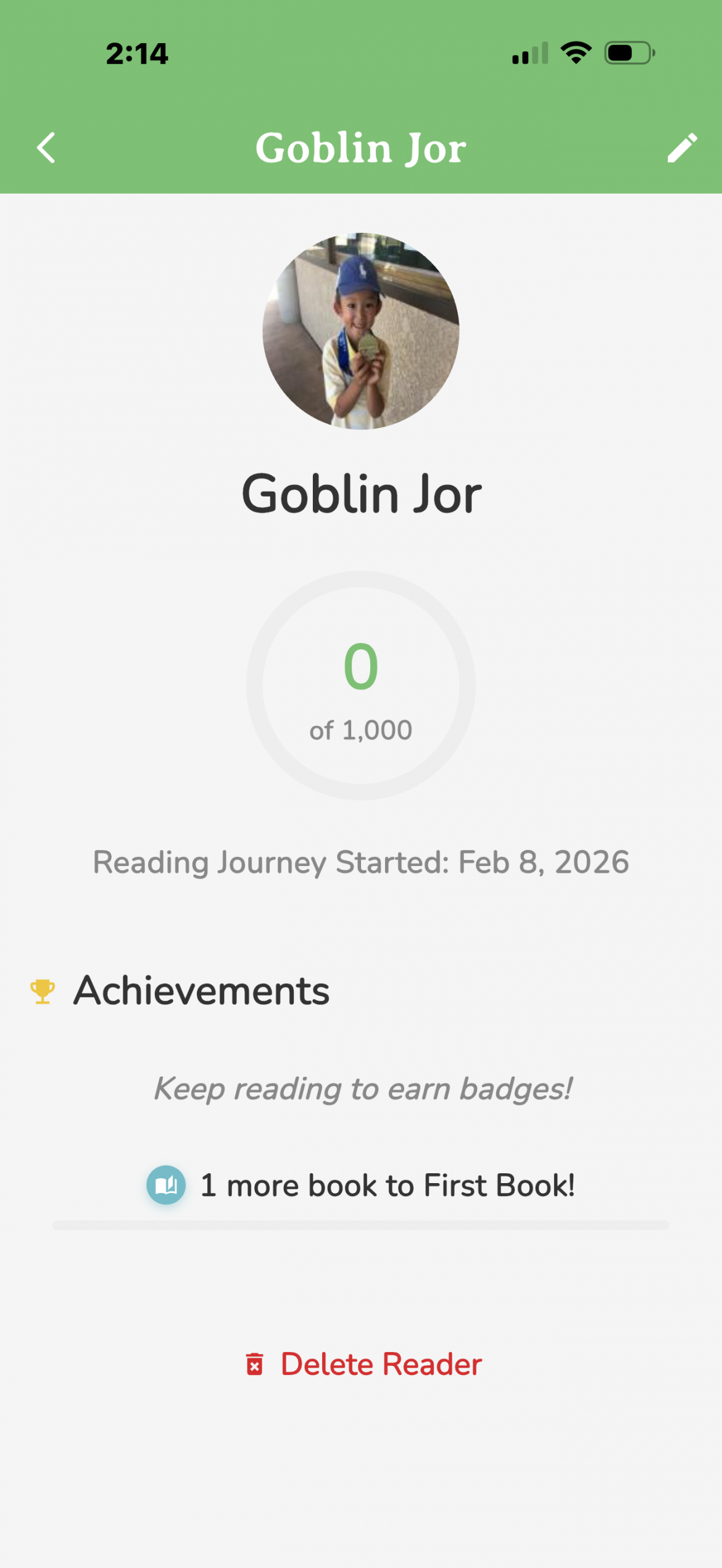Go back from Goblin Jor profile
Screen dimensions: 722x1568
point(46,148)
